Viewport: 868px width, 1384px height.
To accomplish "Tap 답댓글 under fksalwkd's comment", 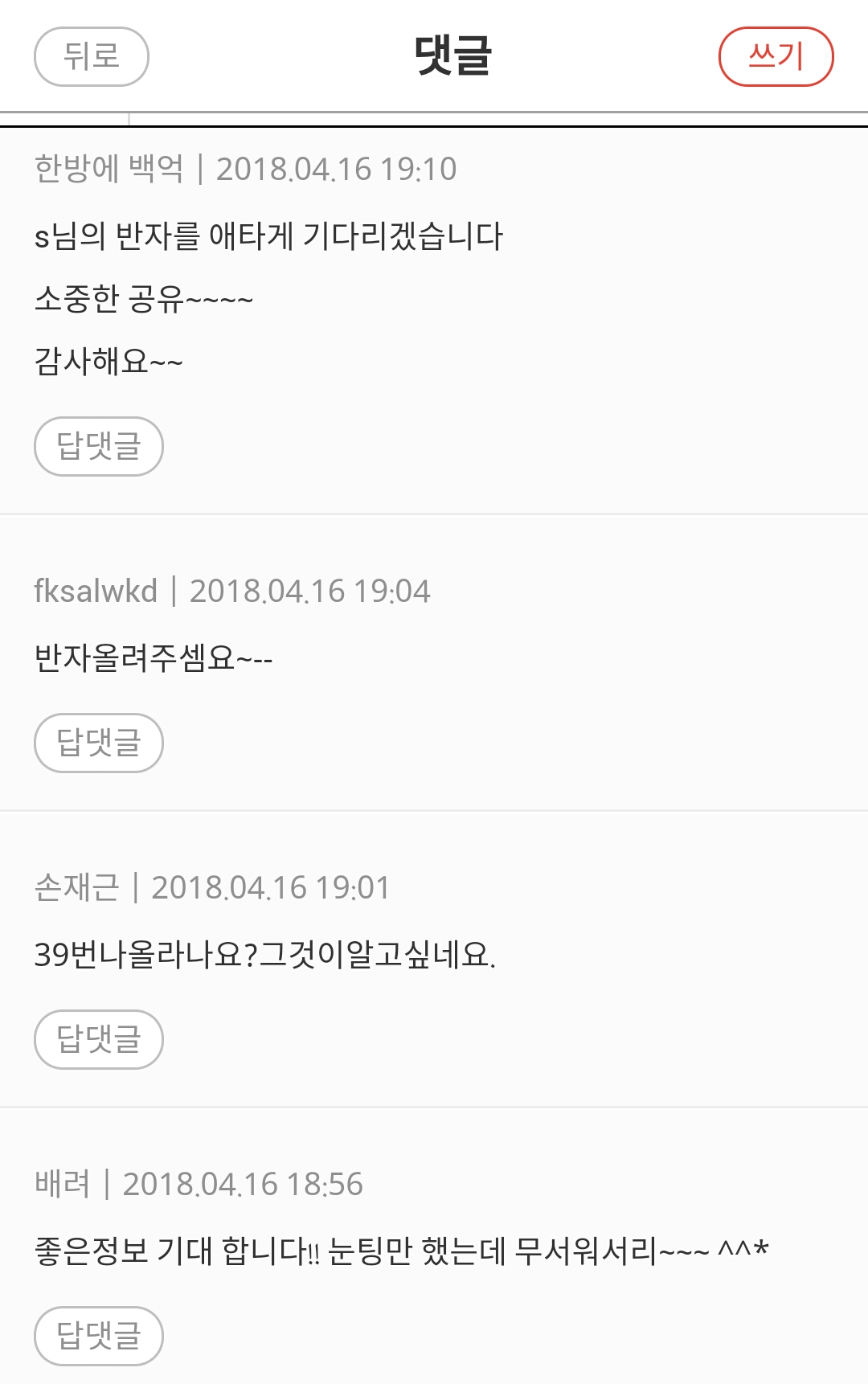I will click(x=99, y=743).
